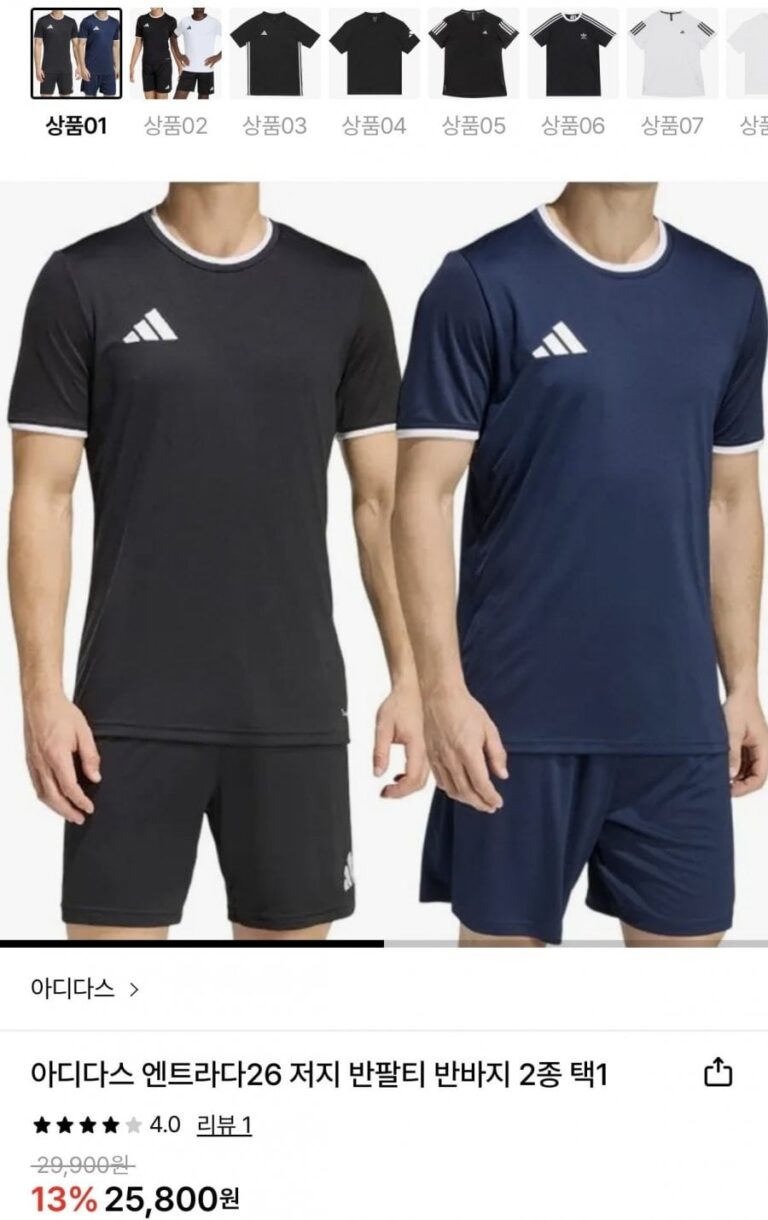Open the 리뷰 1 reviews link
Viewport: 768px width, 1220px height.
[224, 1125]
